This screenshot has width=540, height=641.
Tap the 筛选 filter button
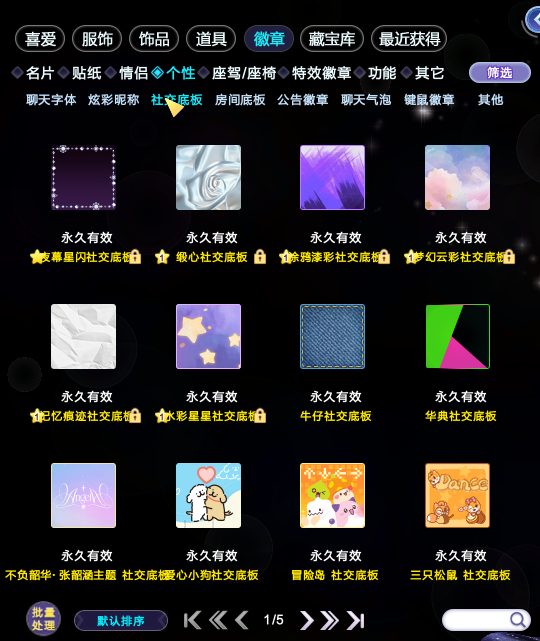point(500,73)
